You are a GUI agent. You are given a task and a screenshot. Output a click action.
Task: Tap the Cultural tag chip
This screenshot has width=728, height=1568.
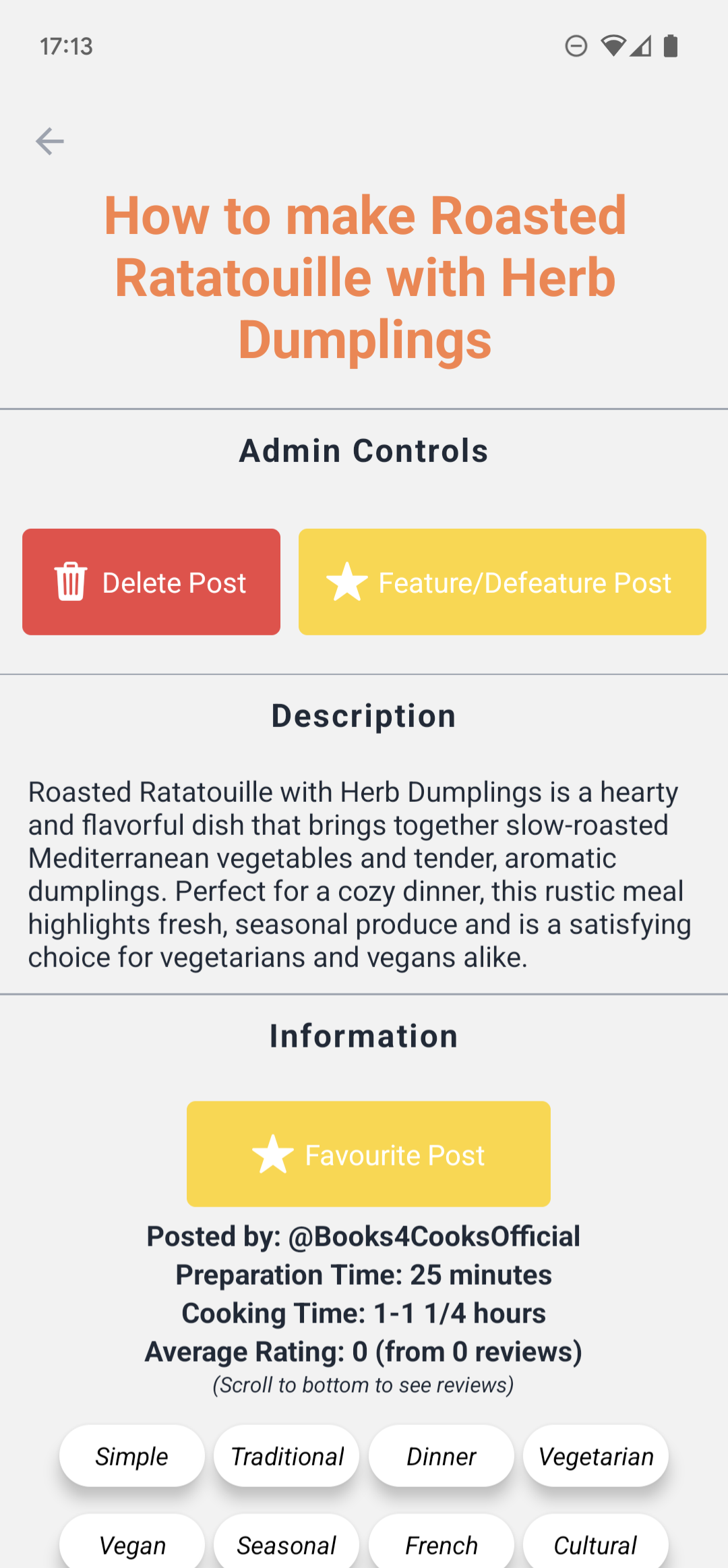coord(596,1544)
